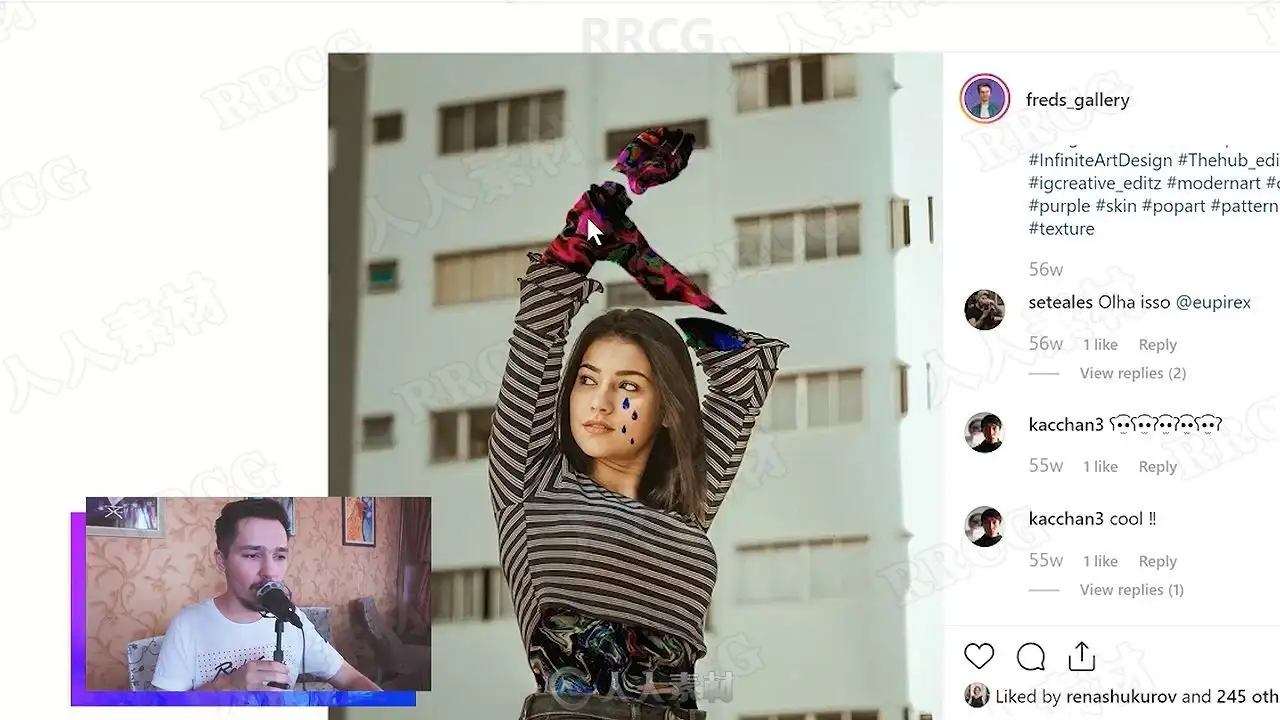Open the #InfiniteArtDesign hashtag
This screenshot has height=720, width=1280.
tap(1100, 160)
